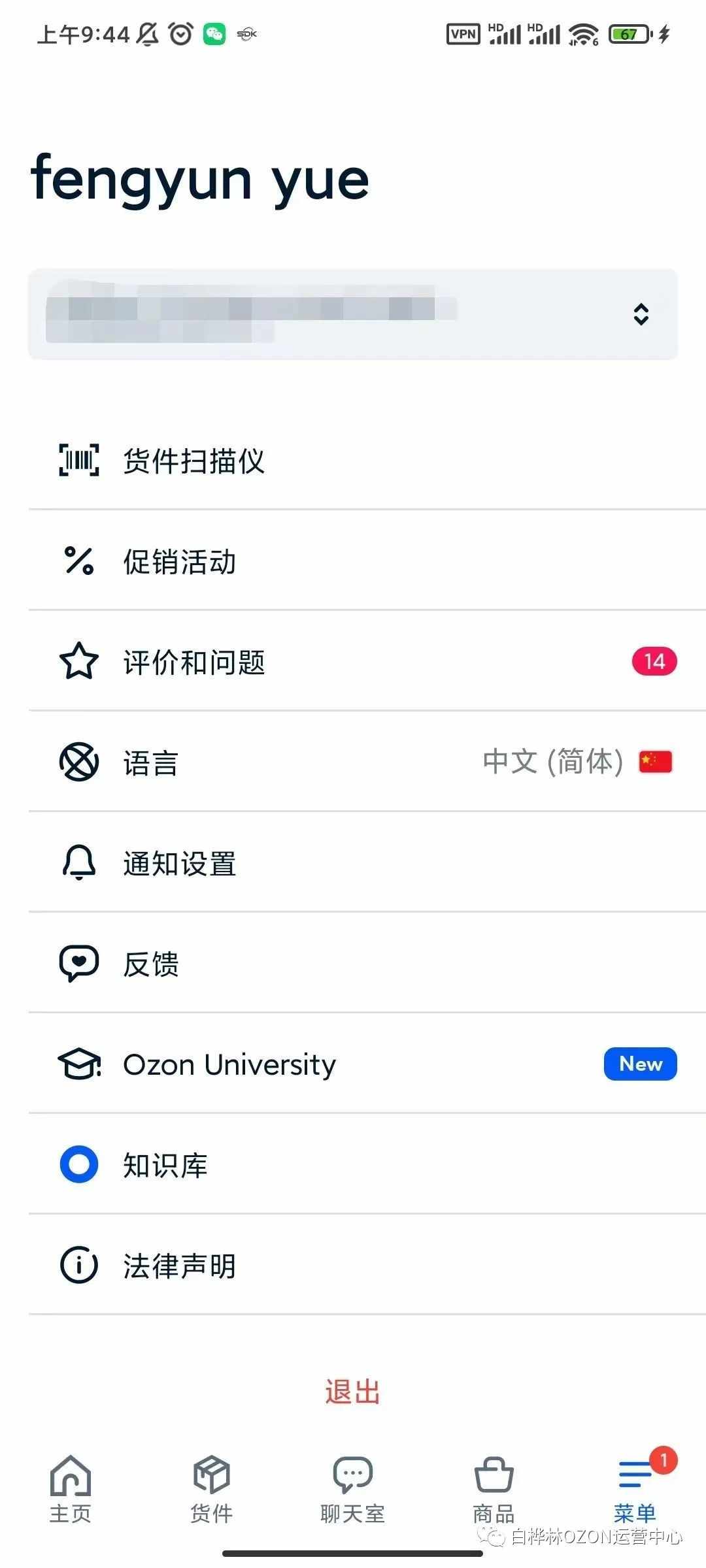706x1568 pixels.
Task: Tap 退出 to log out
Action: tap(352, 1392)
